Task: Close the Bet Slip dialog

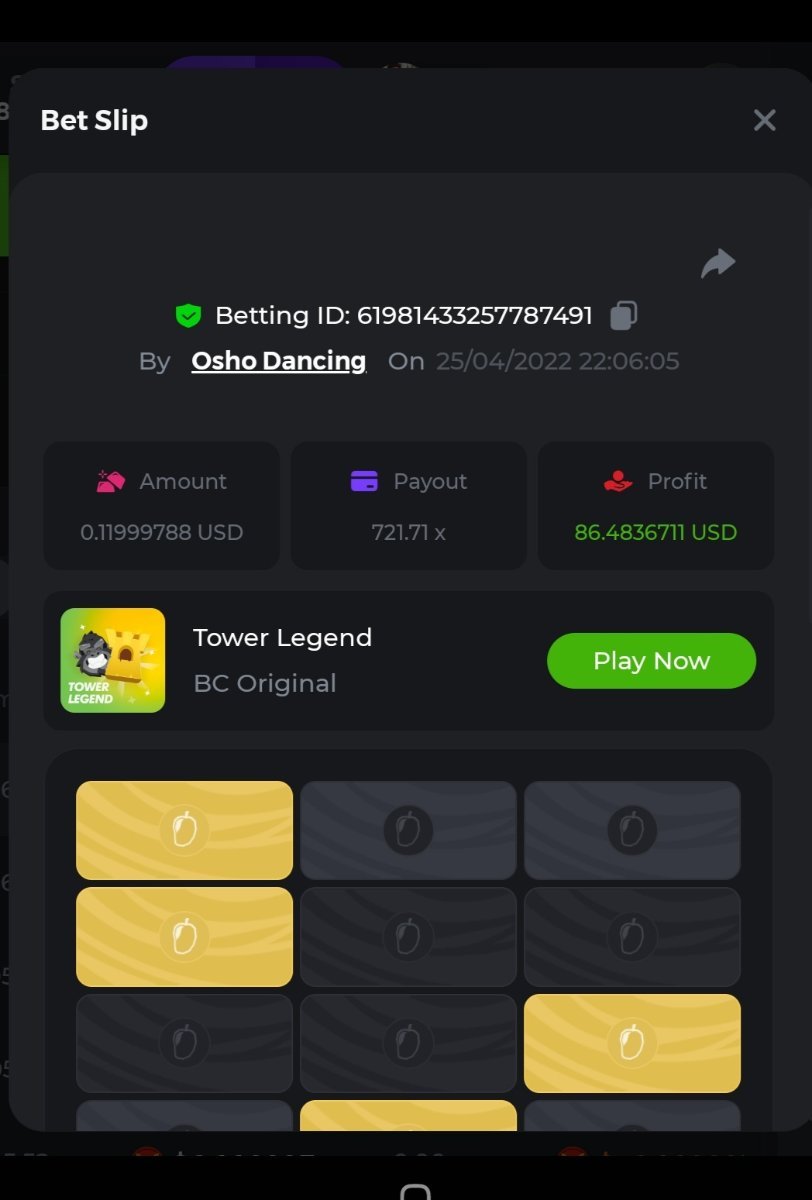Action: pos(764,121)
